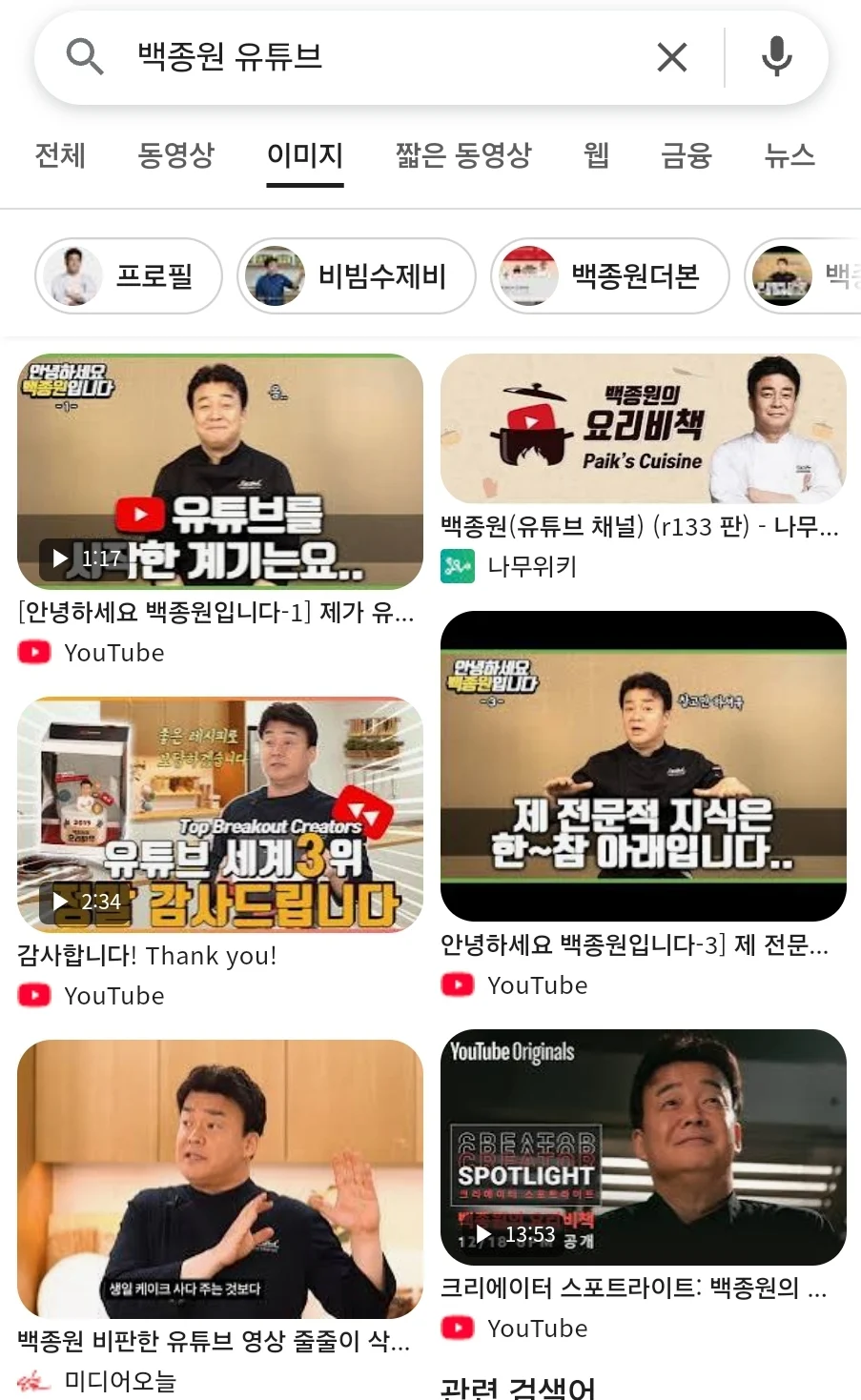Viewport: 861px width, 1400px height.
Task: Go to the 금융 tab
Action: 687,154
